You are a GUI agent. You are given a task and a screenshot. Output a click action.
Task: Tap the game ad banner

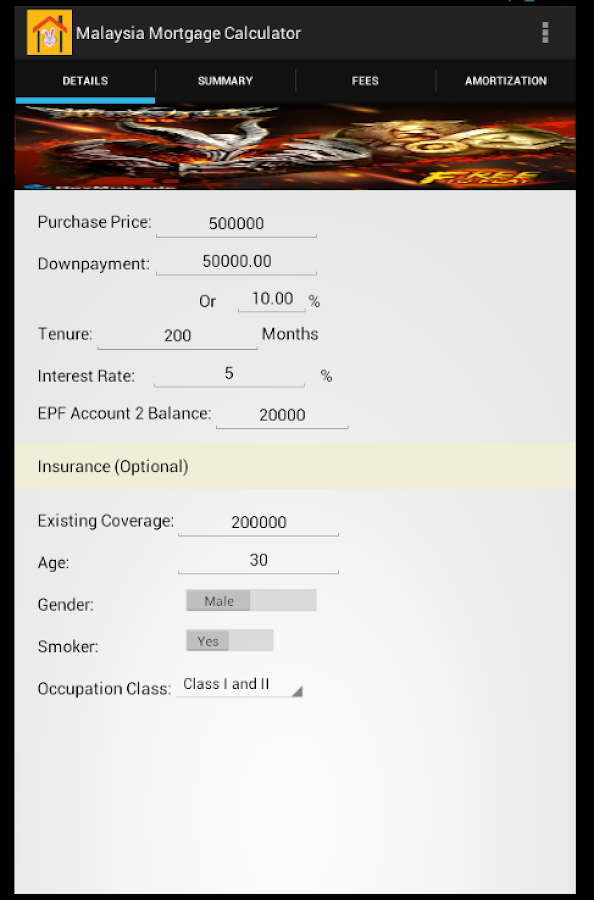coord(295,147)
